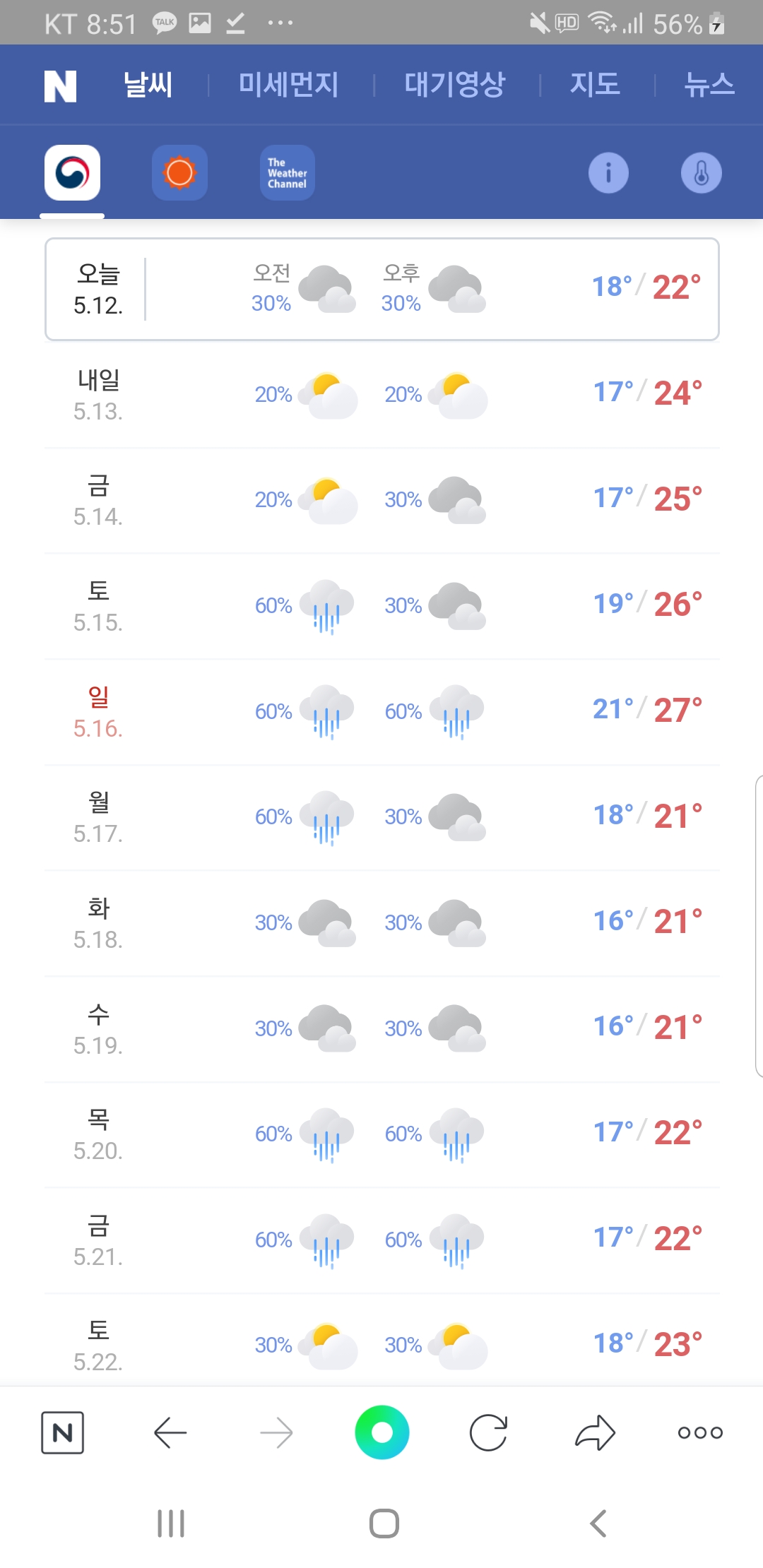The height and width of the screenshot is (1568, 763).
Task: Open the 대기영상 tab
Action: [455, 85]
